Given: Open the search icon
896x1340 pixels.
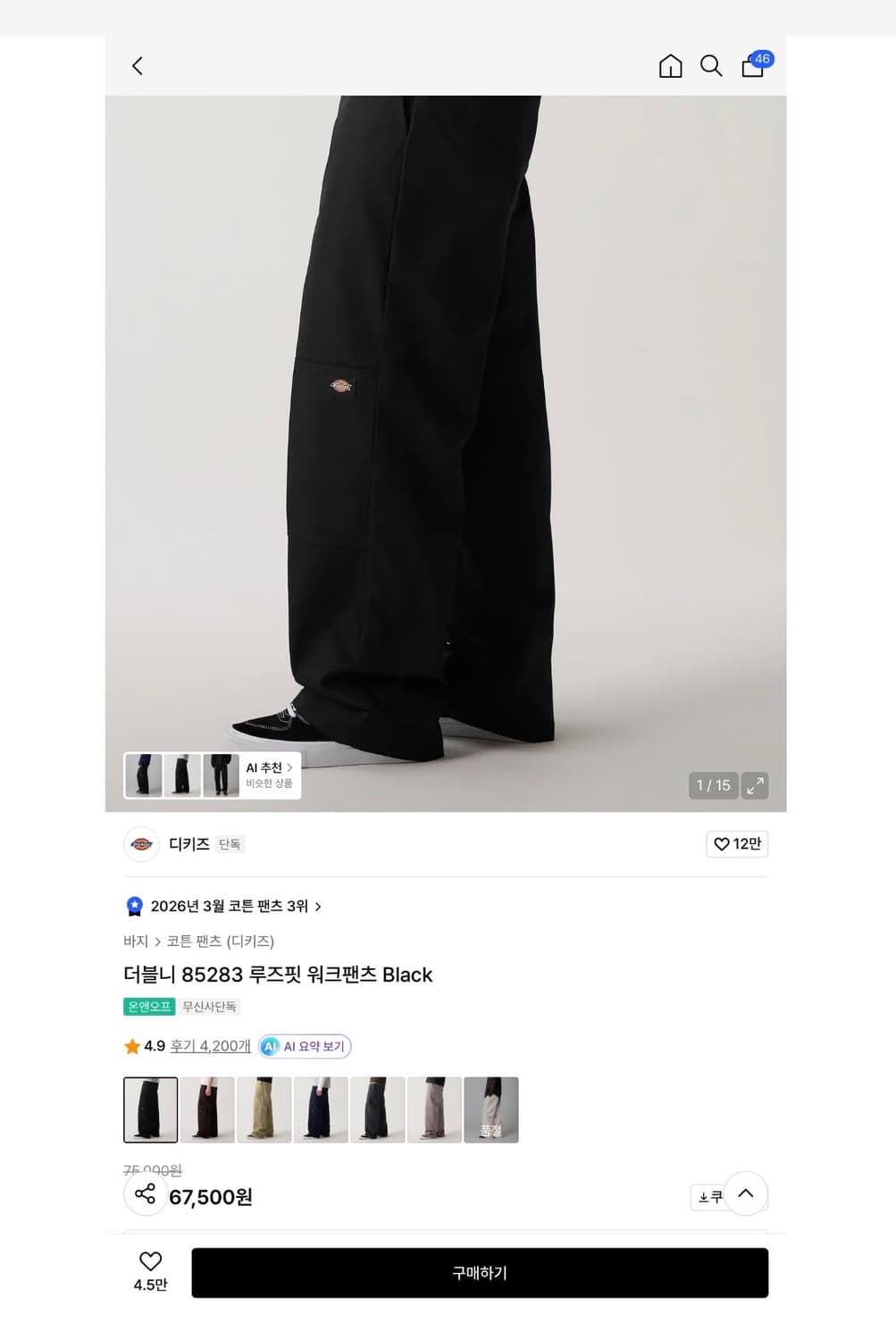Looking at the screenshot, I should (x=710, y=66).
